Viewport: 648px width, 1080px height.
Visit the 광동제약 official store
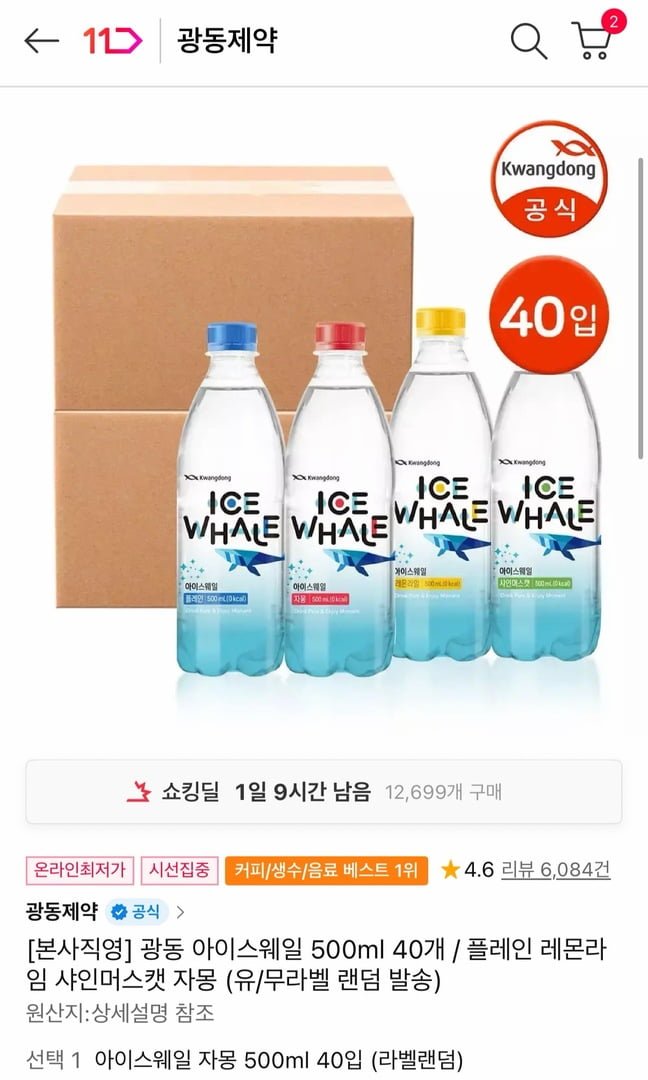click(105, 911)
